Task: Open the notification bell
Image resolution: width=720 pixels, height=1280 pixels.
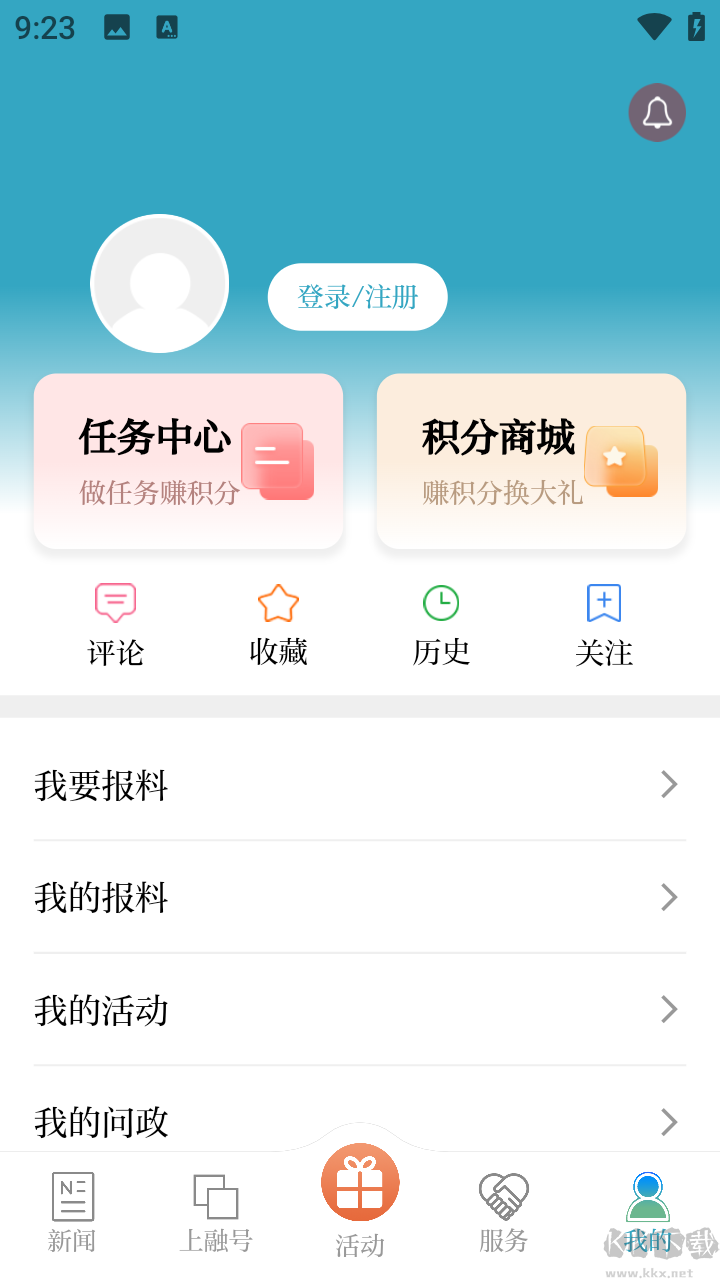Action: [657, 112]
